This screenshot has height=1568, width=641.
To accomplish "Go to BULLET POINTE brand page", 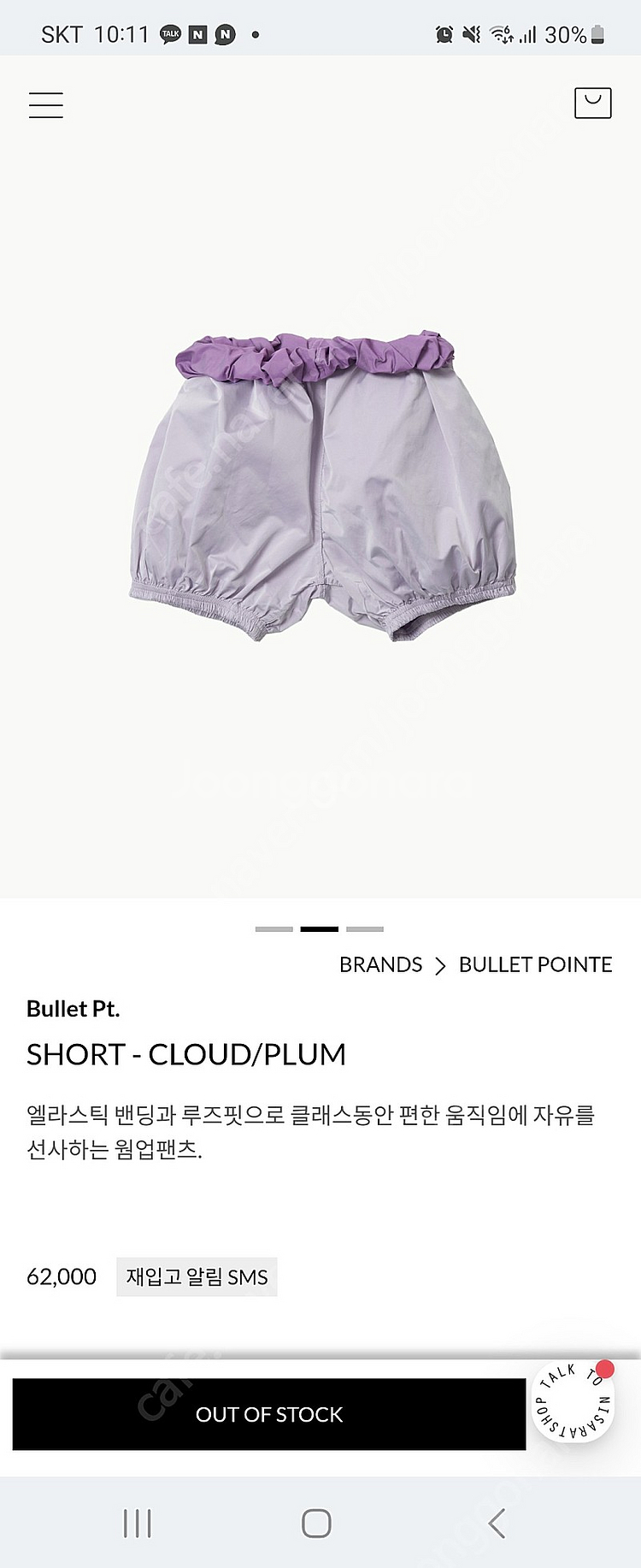I will coord(535,965).
